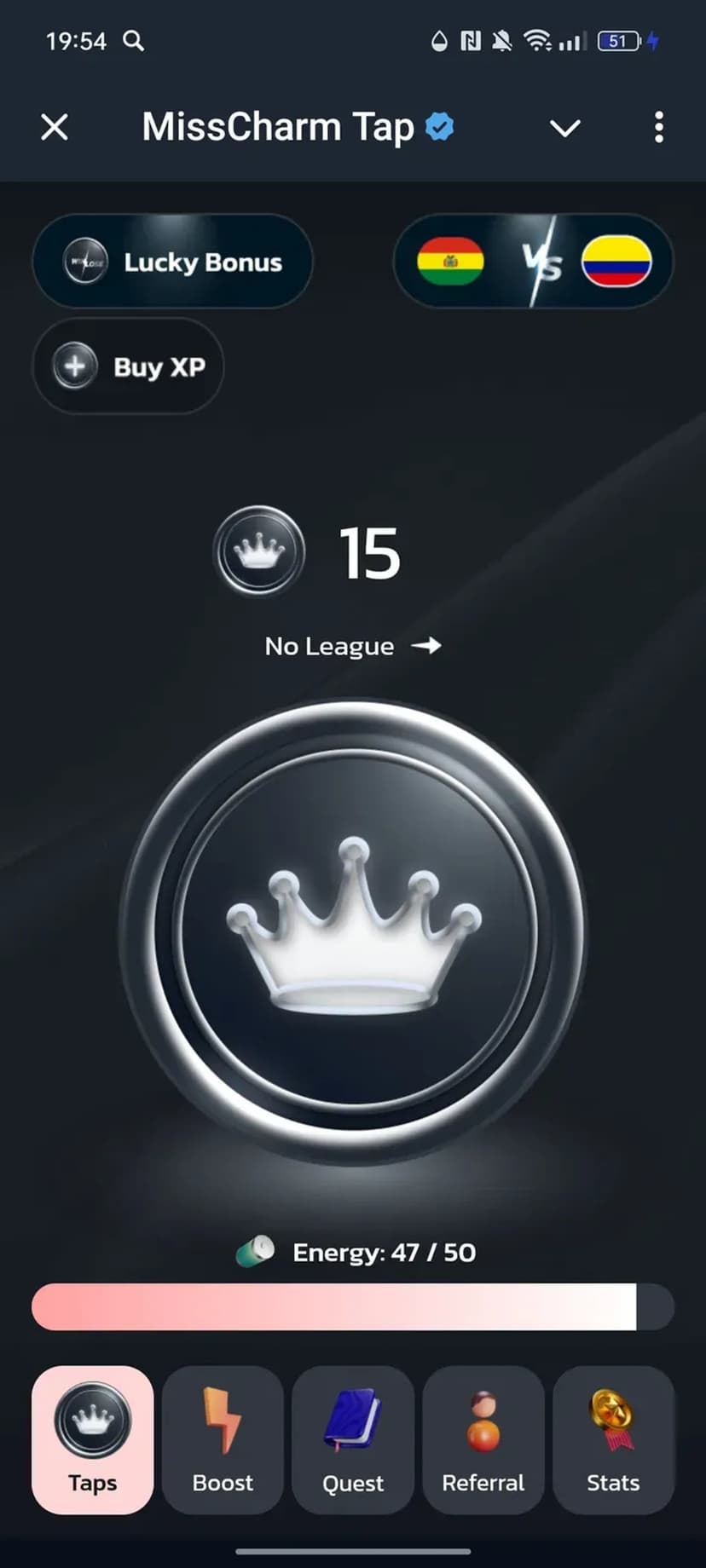This screenshot has width=706, height=1568.
Task: Tap Buy XP button
Action: click(129, 366)
